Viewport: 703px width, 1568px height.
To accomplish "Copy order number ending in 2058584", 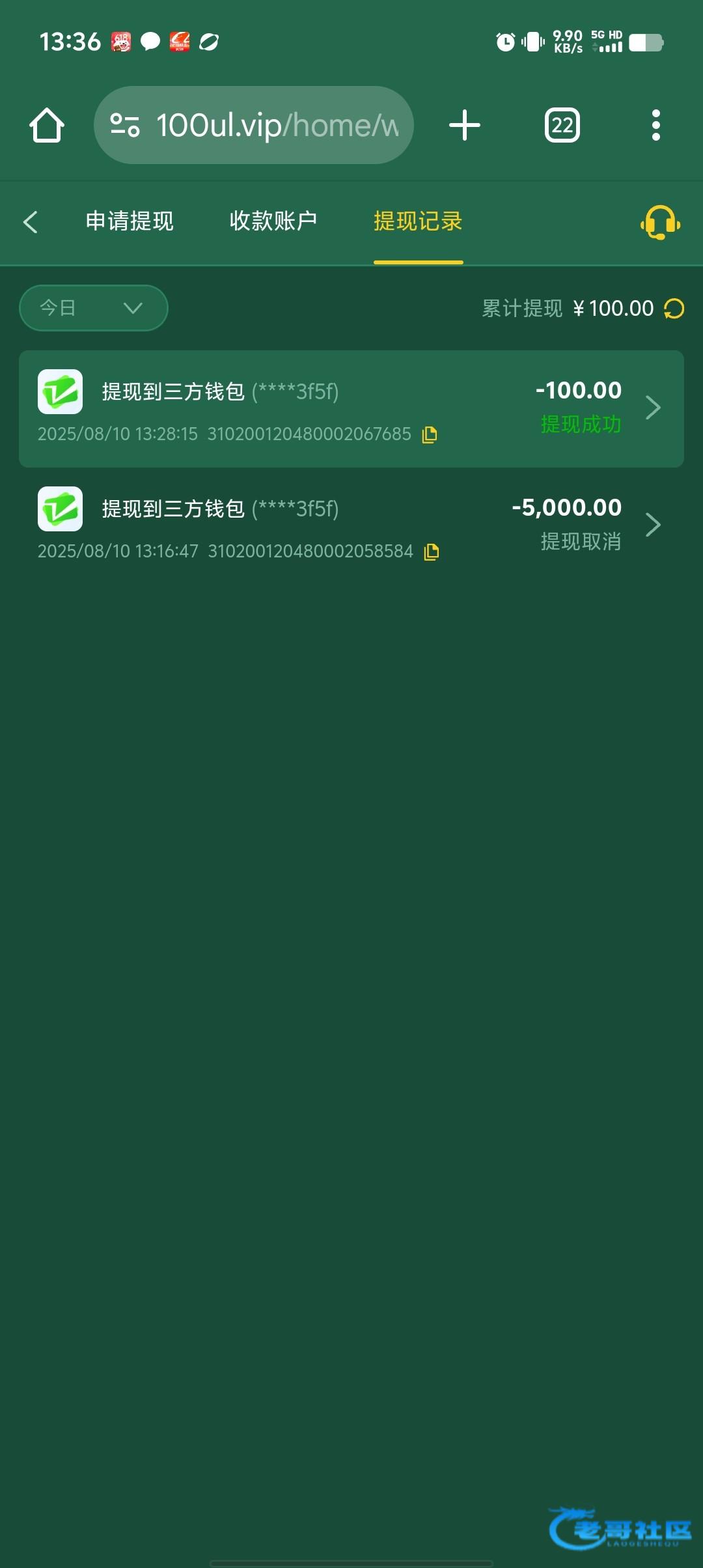I will click(432, 552).
